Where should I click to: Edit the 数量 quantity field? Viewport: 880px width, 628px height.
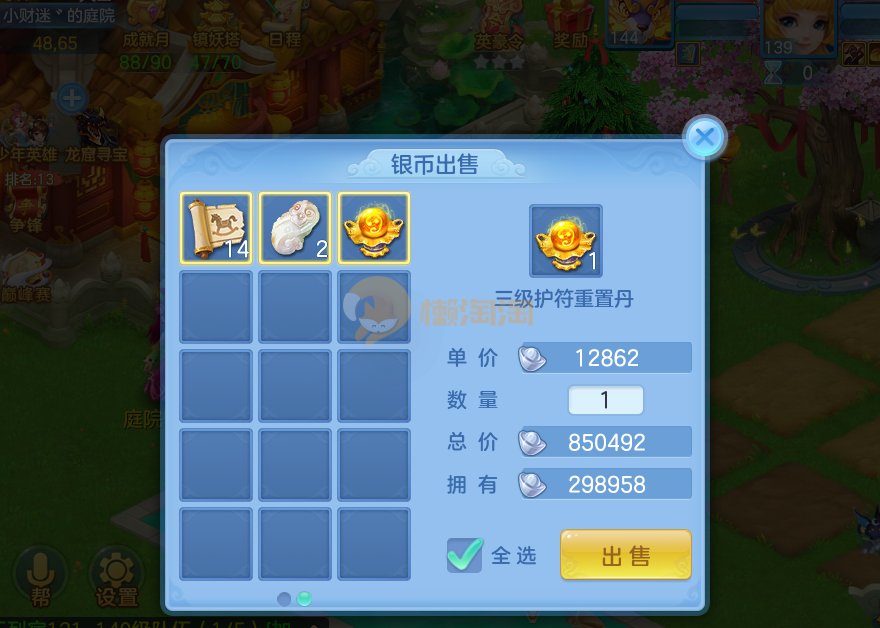[605, 400]
